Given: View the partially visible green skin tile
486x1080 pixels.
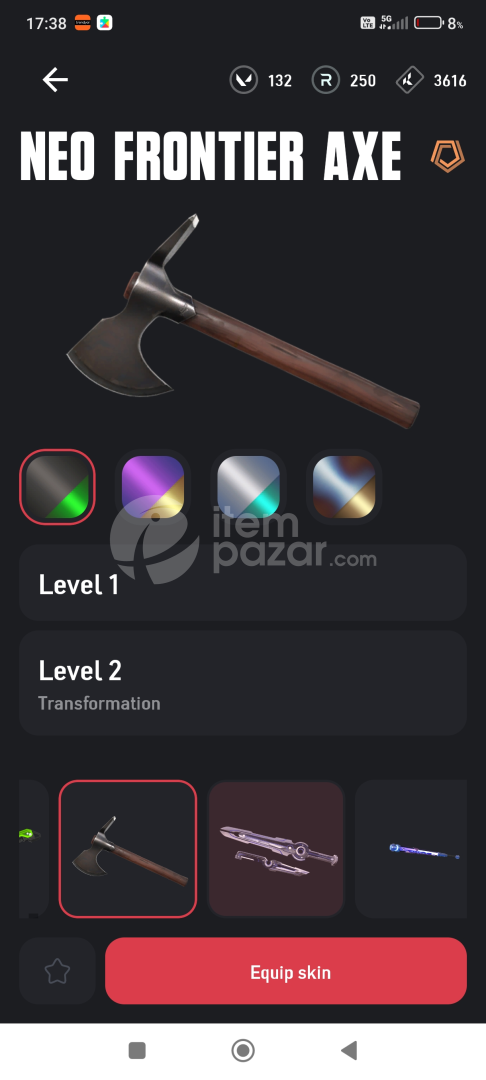Looking at the screenshot, I should coord(34,849).
